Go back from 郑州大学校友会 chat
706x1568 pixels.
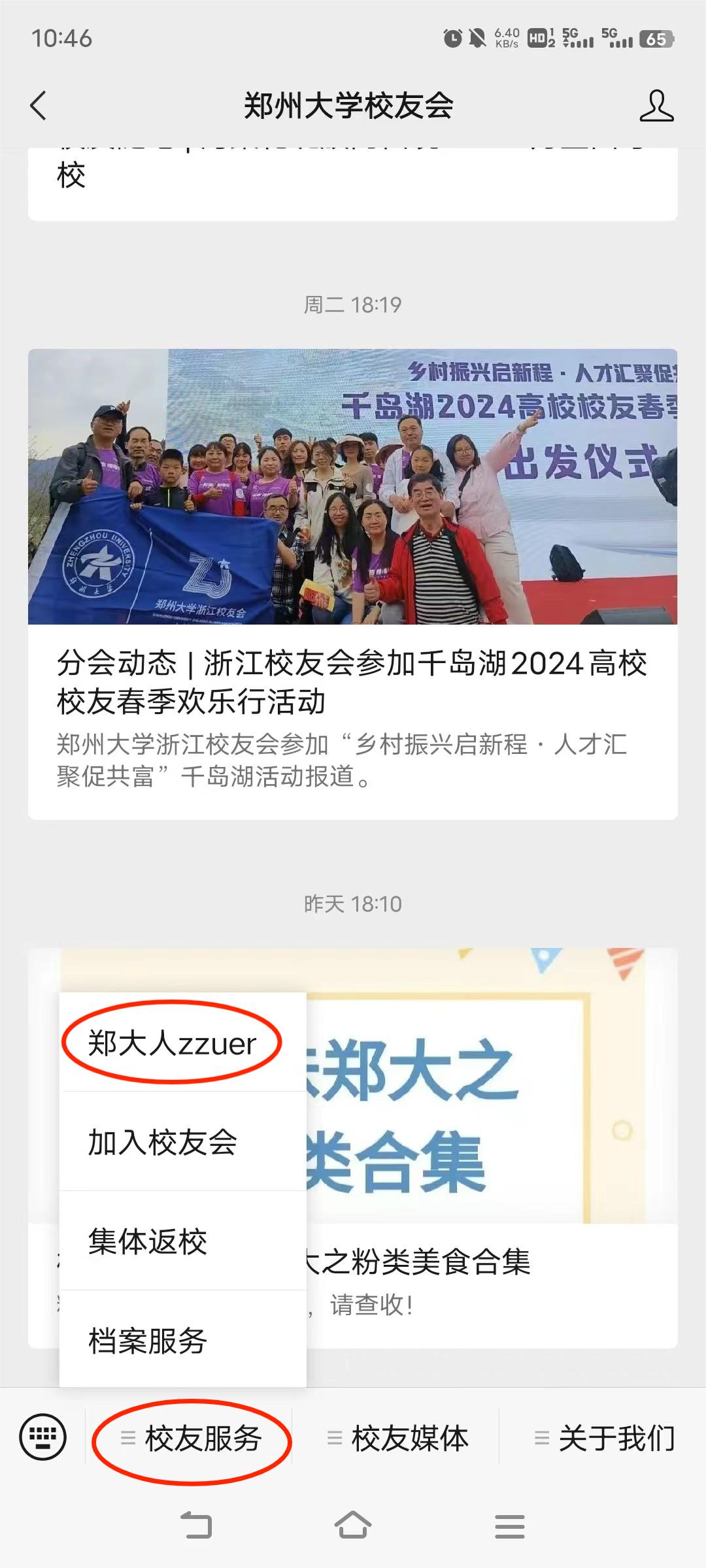(x=39, y=105)
